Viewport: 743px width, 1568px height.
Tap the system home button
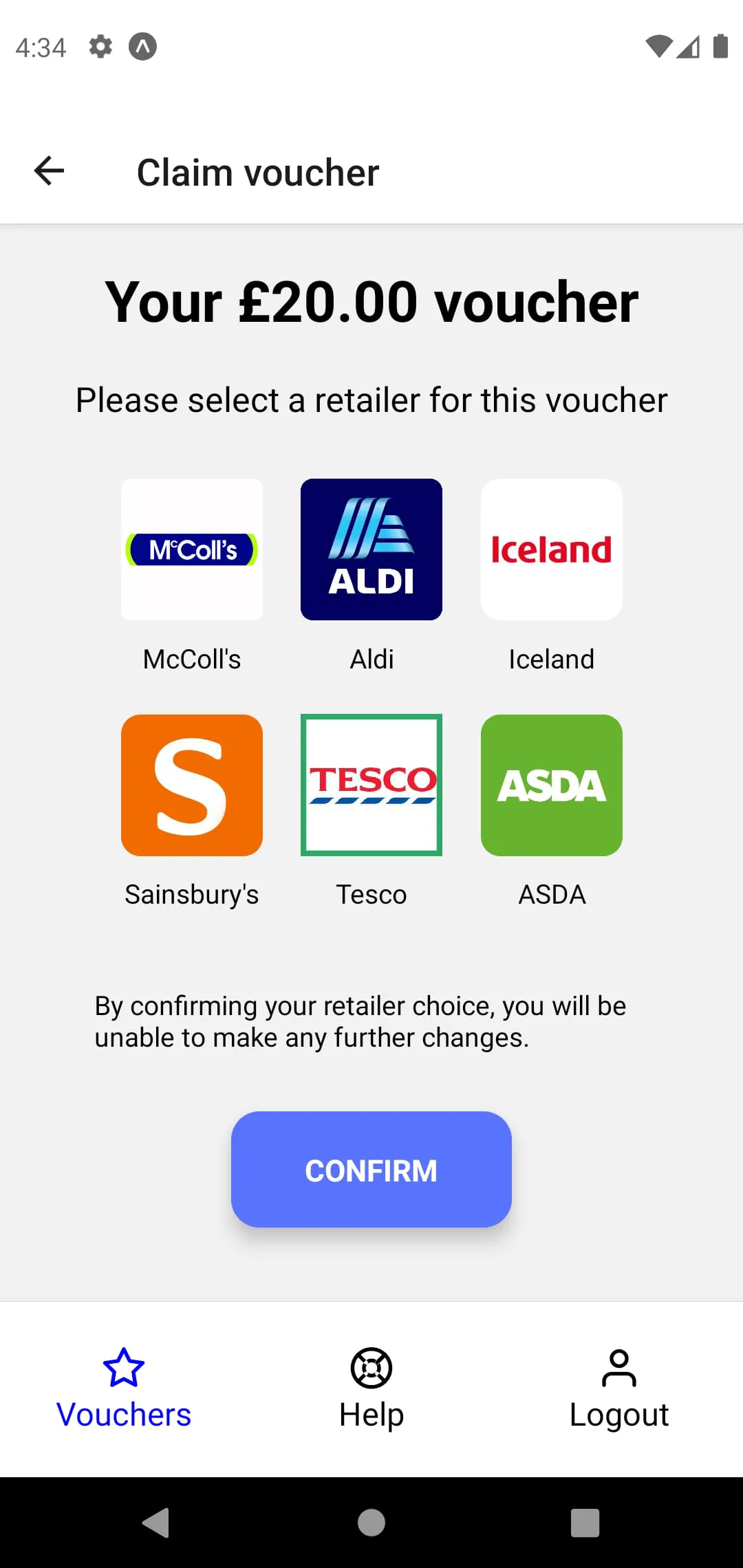(x=371, y=1522)
